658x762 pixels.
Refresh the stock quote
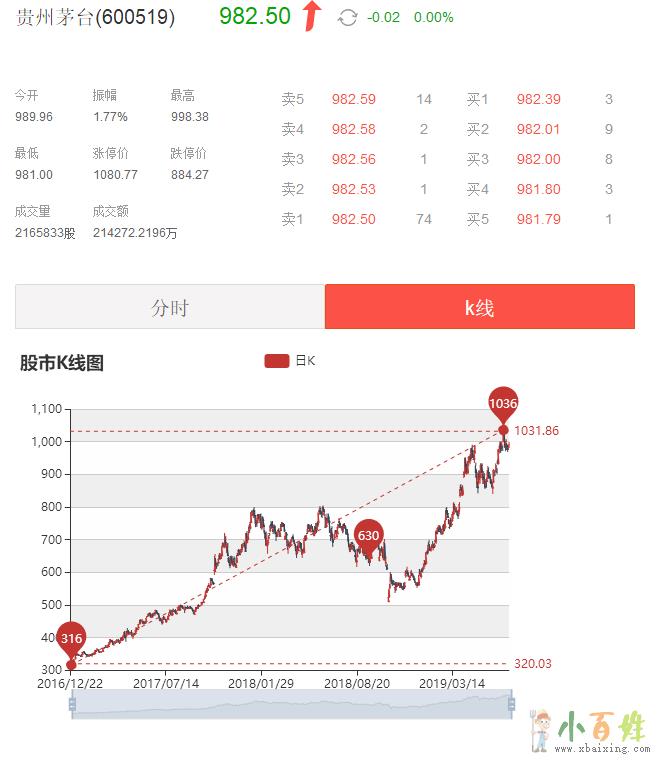coord(347,17)
